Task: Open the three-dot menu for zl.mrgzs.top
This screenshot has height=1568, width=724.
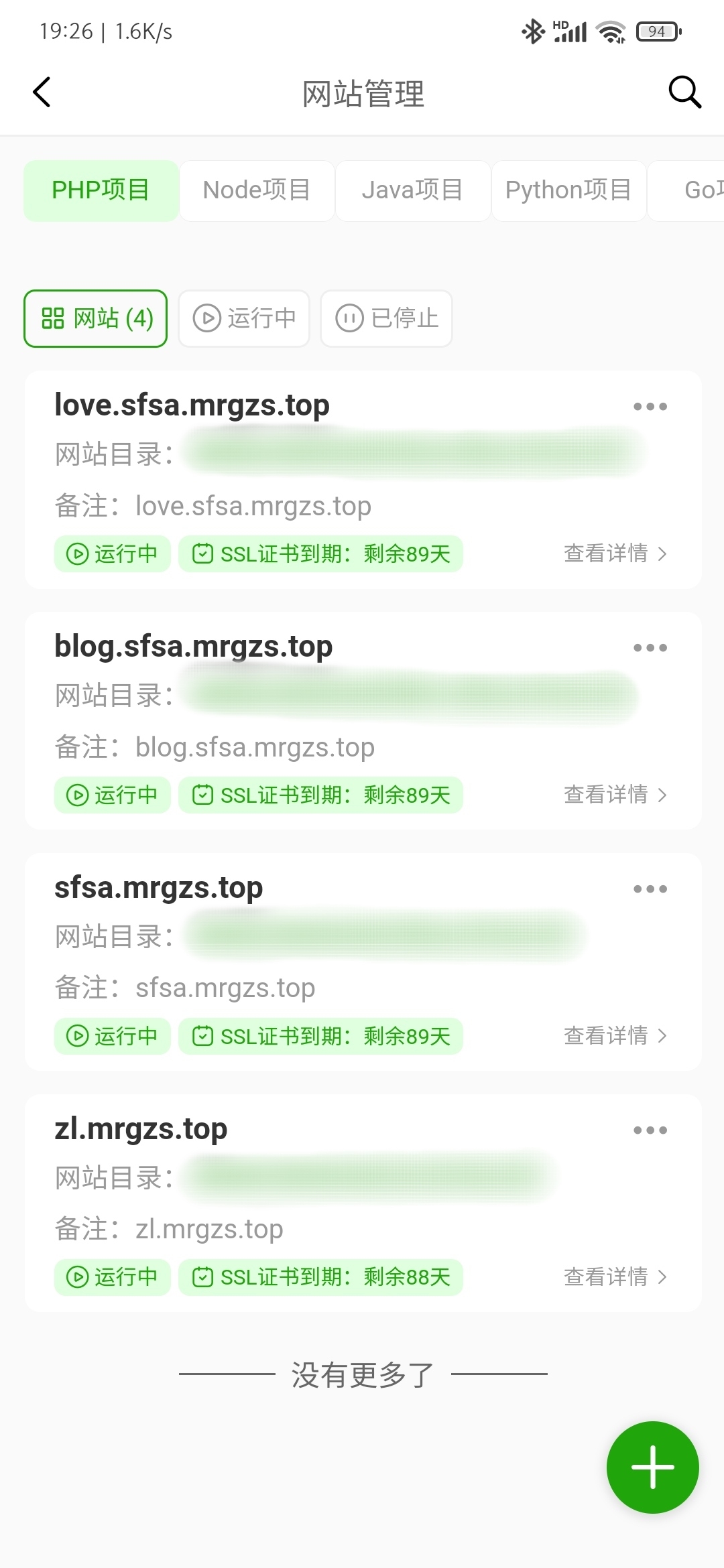Action: (650, 1130)
